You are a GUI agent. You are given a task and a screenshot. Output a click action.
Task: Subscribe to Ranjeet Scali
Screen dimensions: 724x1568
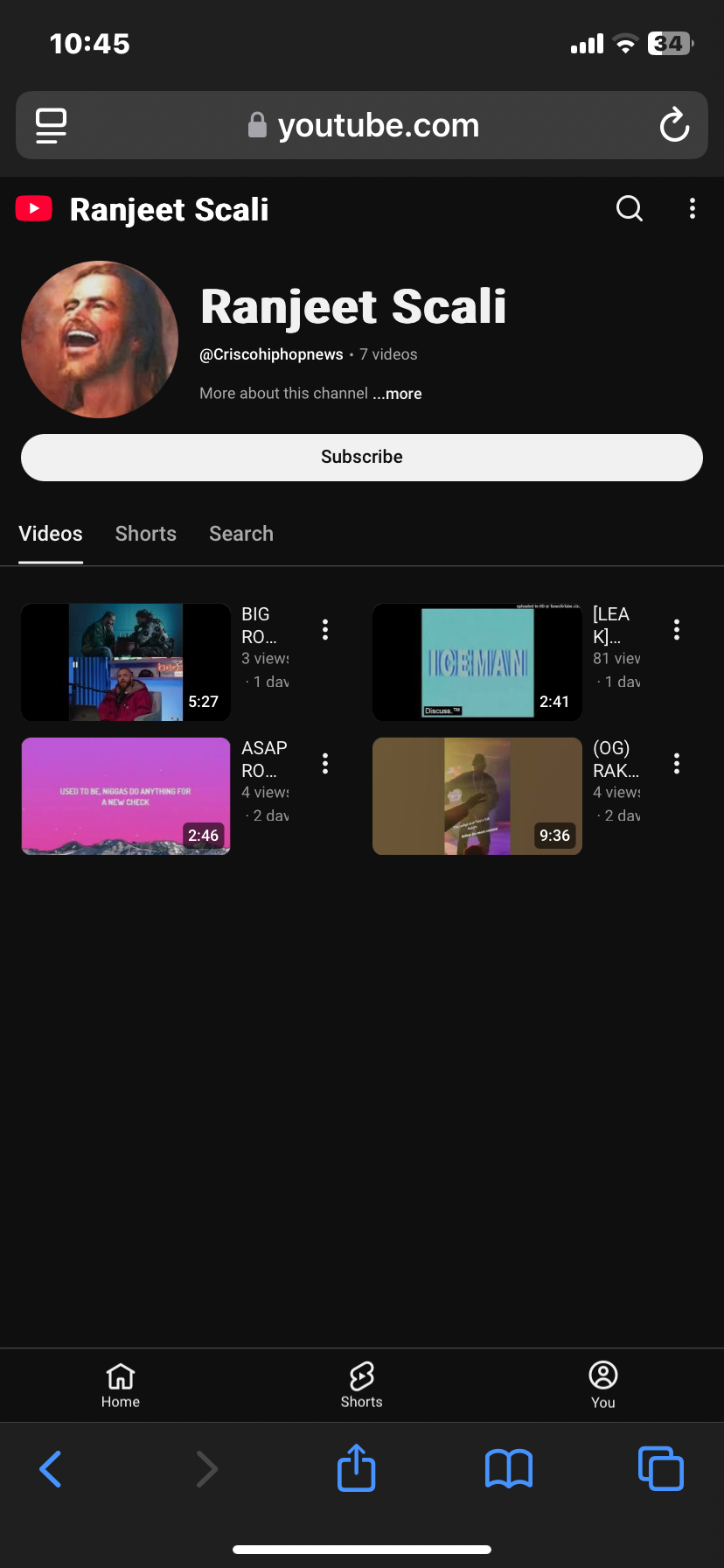point(362,457)
